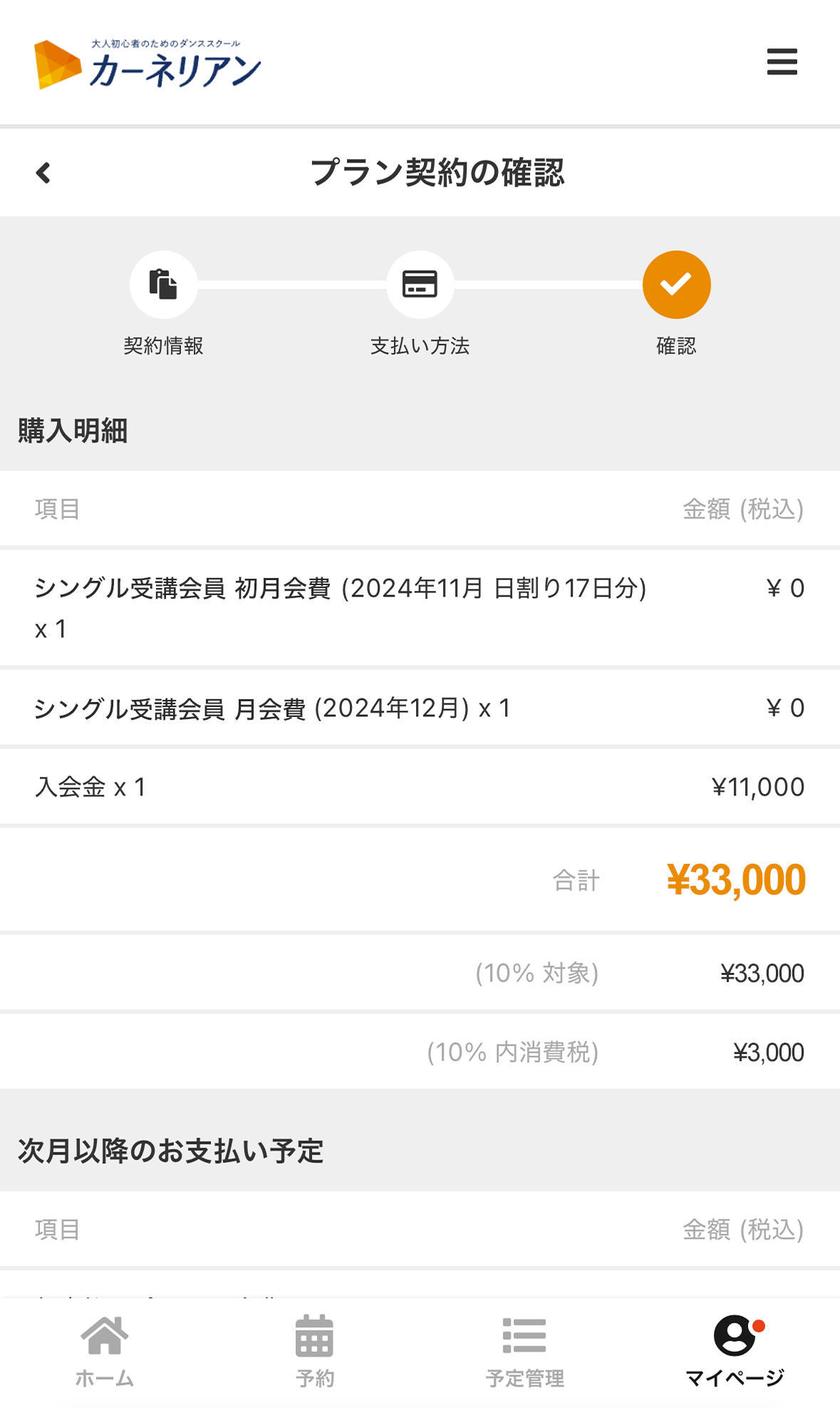Open the 予定管理 tab
The width and height of the screenshot is (840, 1409).
524,1351
